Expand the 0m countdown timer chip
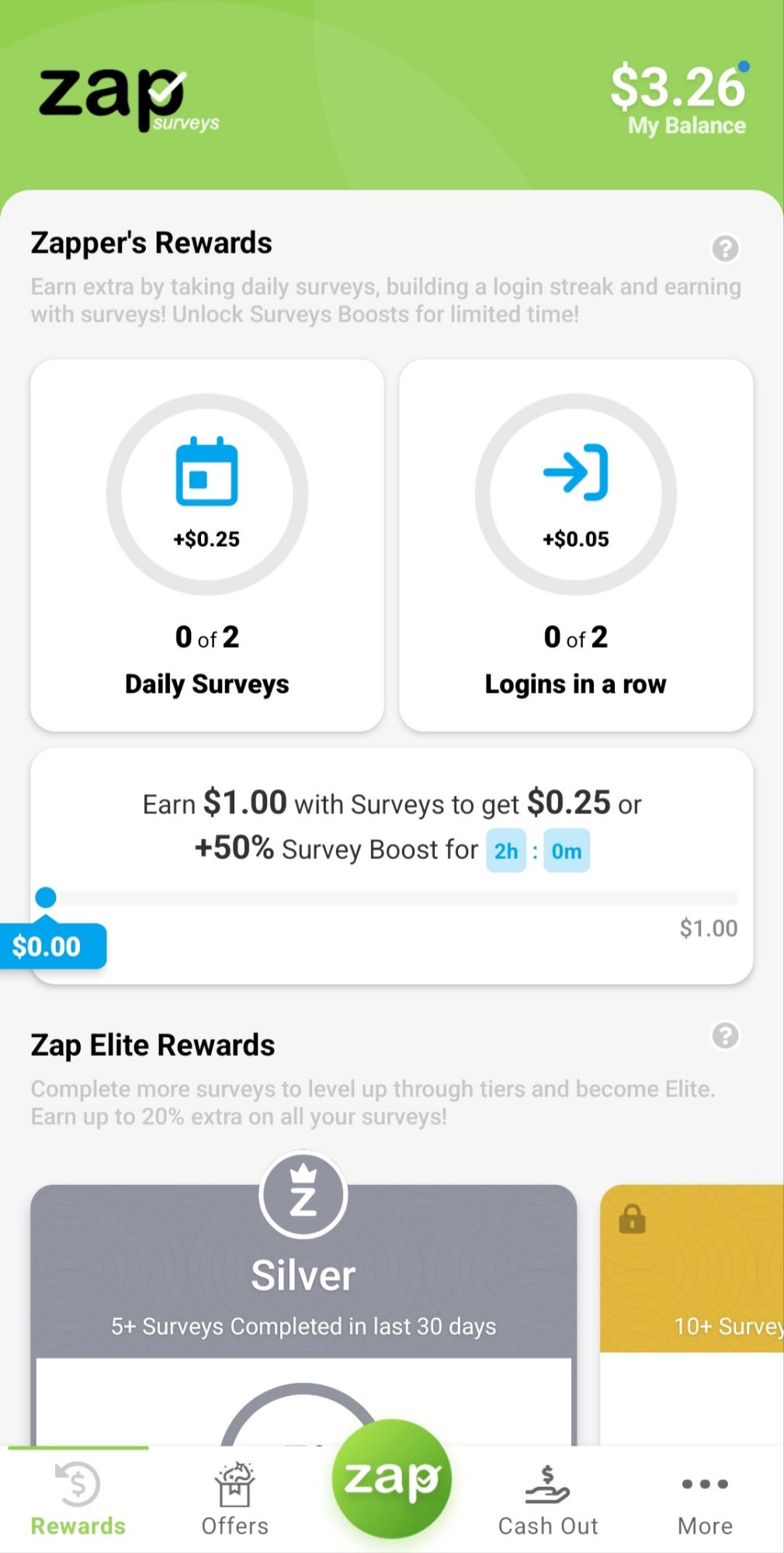 (x=566, y=850)
